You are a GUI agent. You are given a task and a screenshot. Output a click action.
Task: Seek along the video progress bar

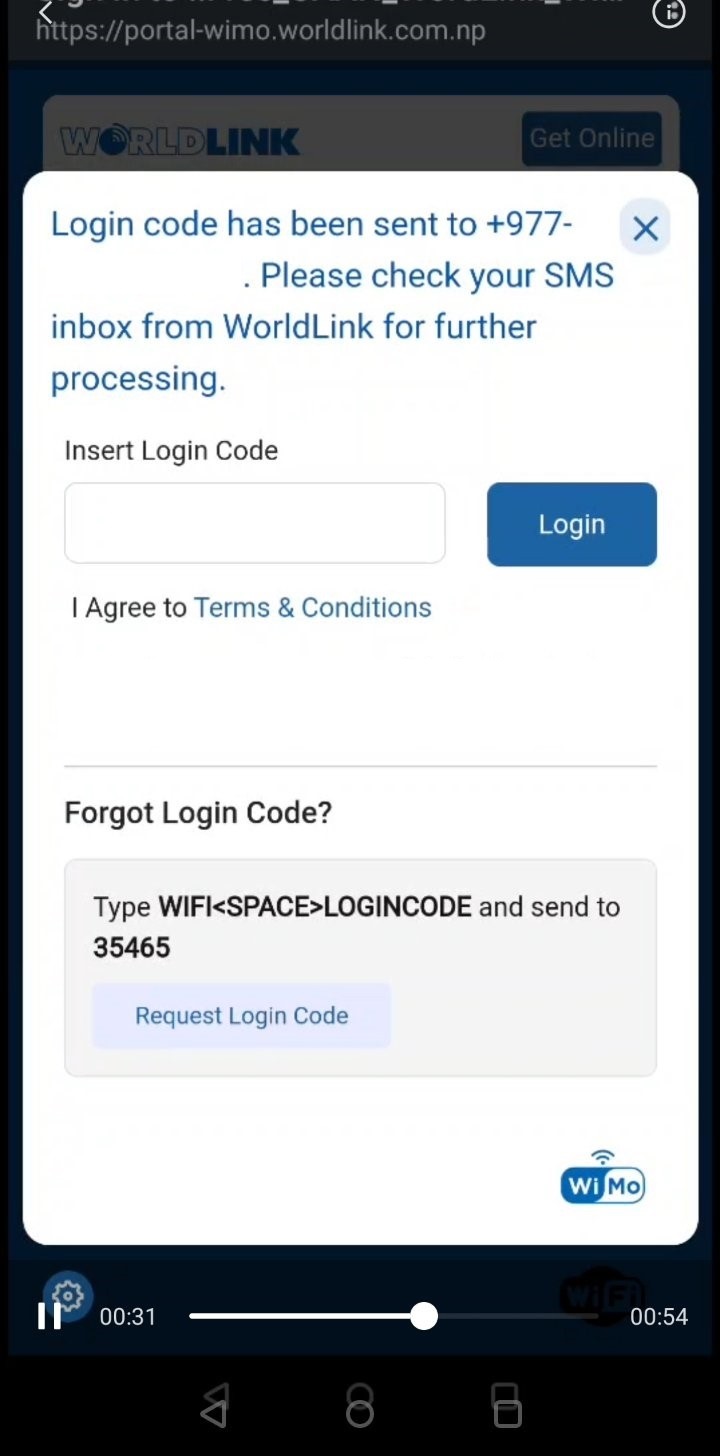[395, 1316]
